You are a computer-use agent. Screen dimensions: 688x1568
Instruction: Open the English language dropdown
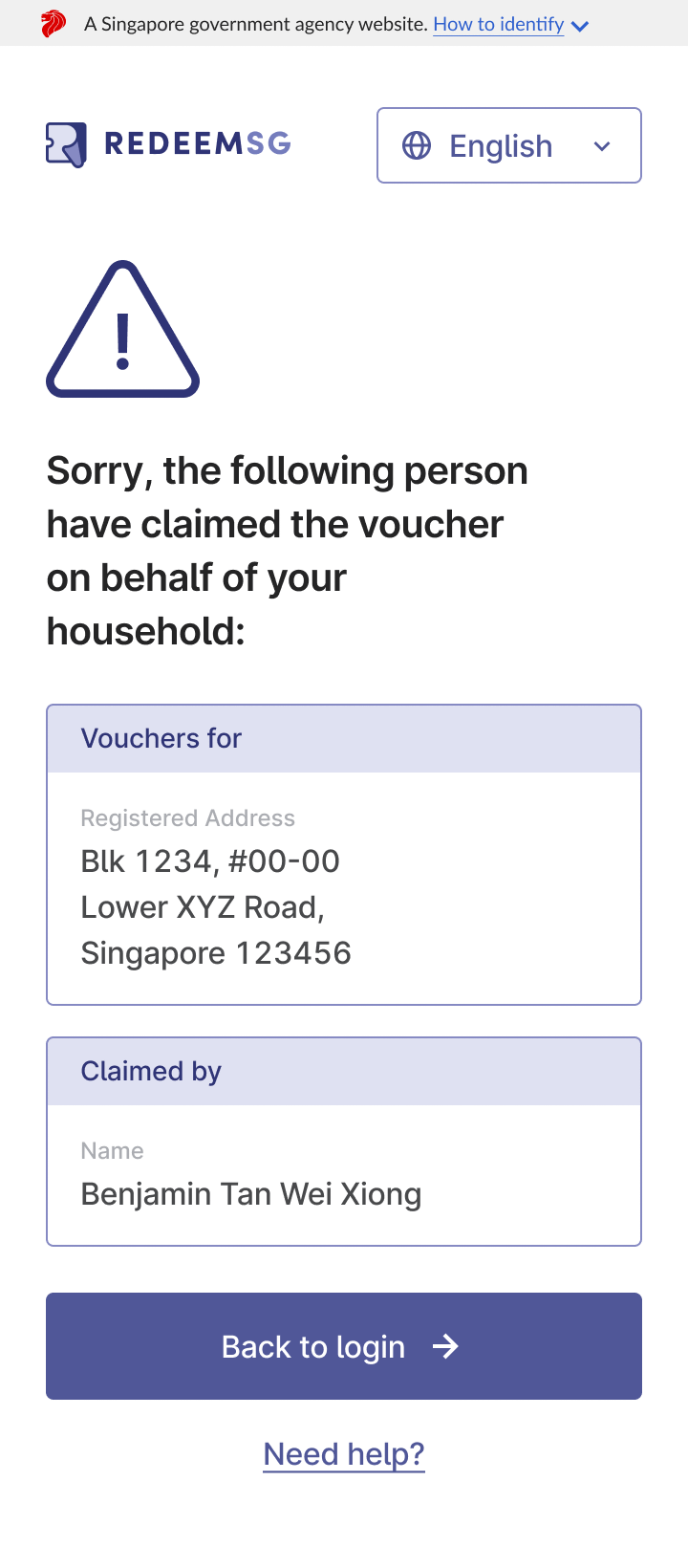click(x=508, y=145)
